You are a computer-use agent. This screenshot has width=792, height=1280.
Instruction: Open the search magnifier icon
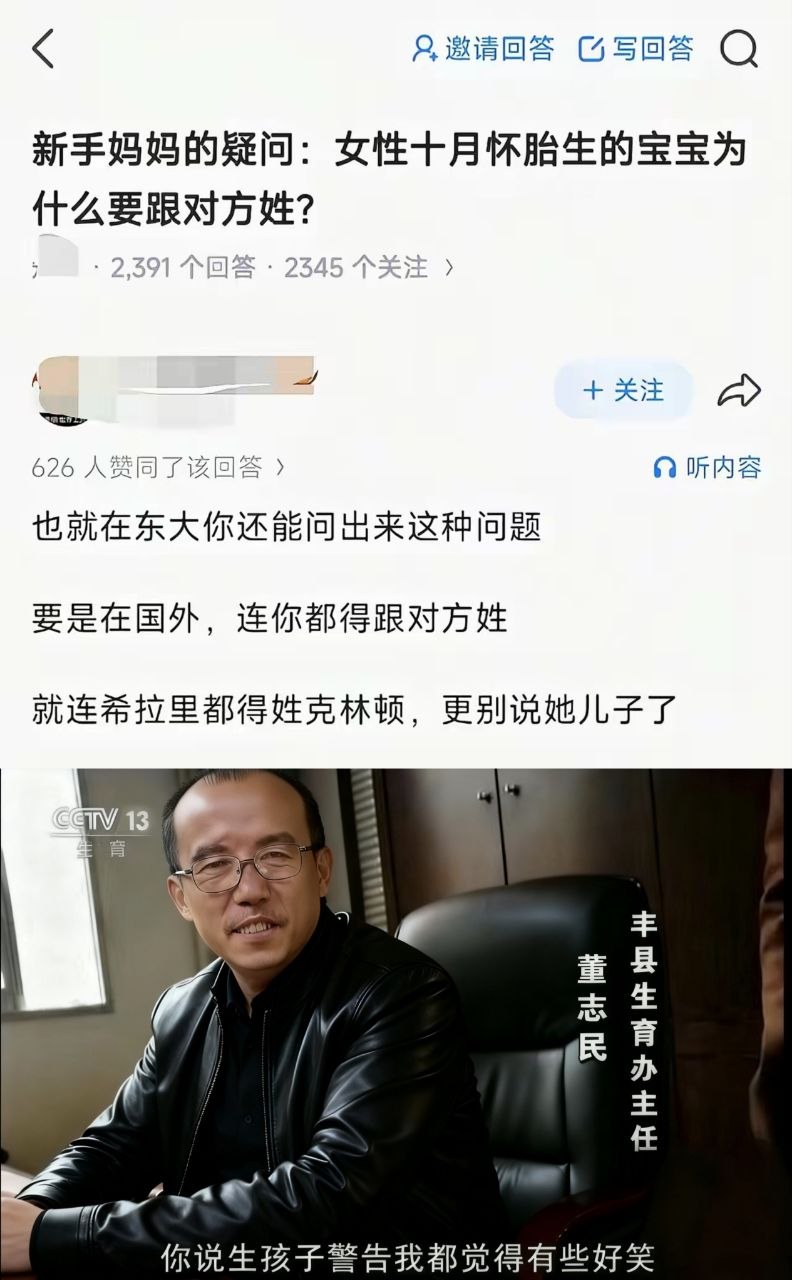(x=739, y=48)
